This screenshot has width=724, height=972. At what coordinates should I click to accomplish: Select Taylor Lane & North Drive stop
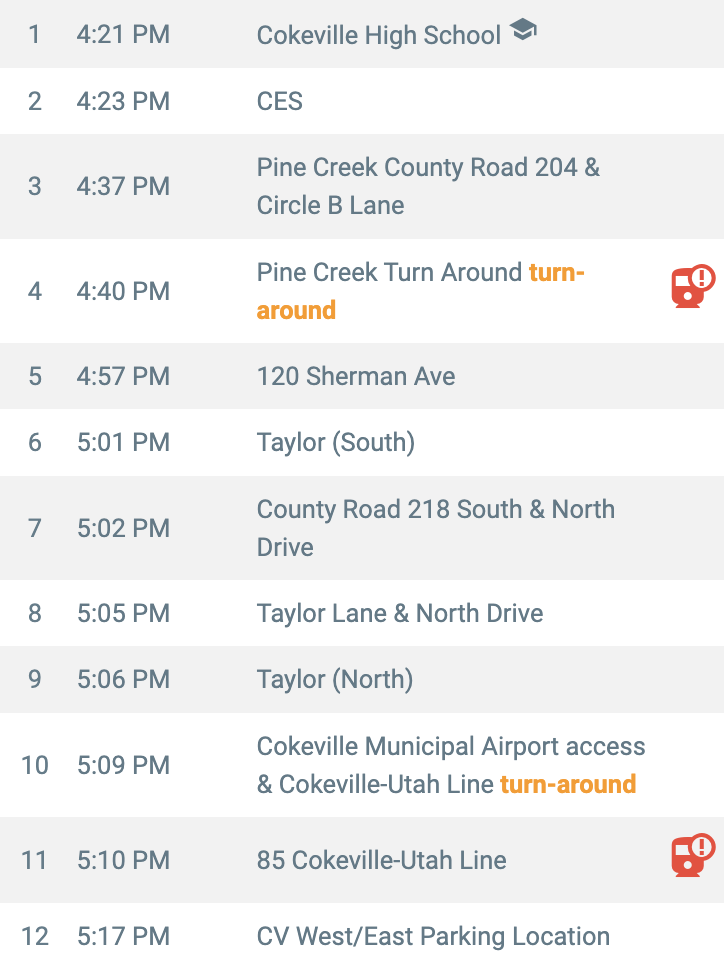(362, 613)
